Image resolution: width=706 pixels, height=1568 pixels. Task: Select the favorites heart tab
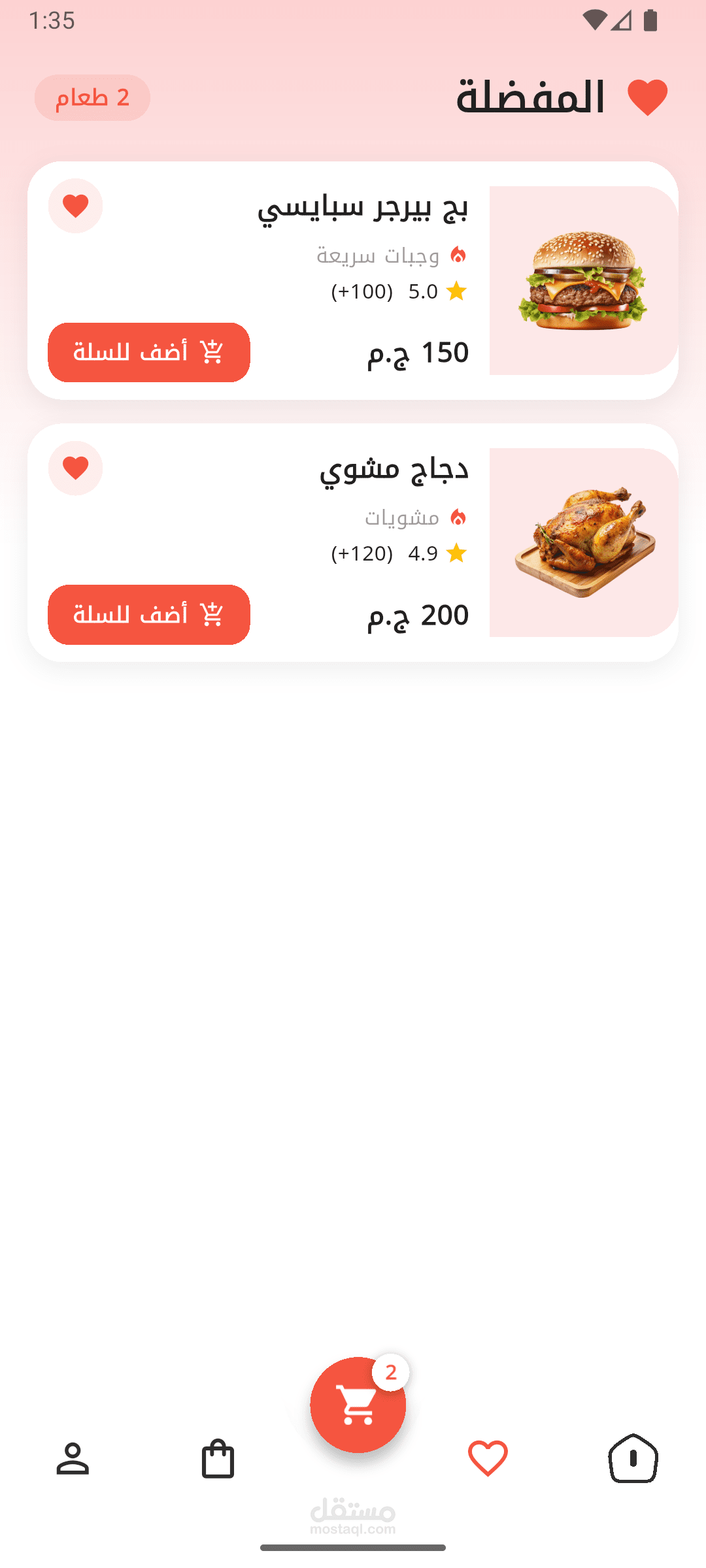[x=488, y=1458]
